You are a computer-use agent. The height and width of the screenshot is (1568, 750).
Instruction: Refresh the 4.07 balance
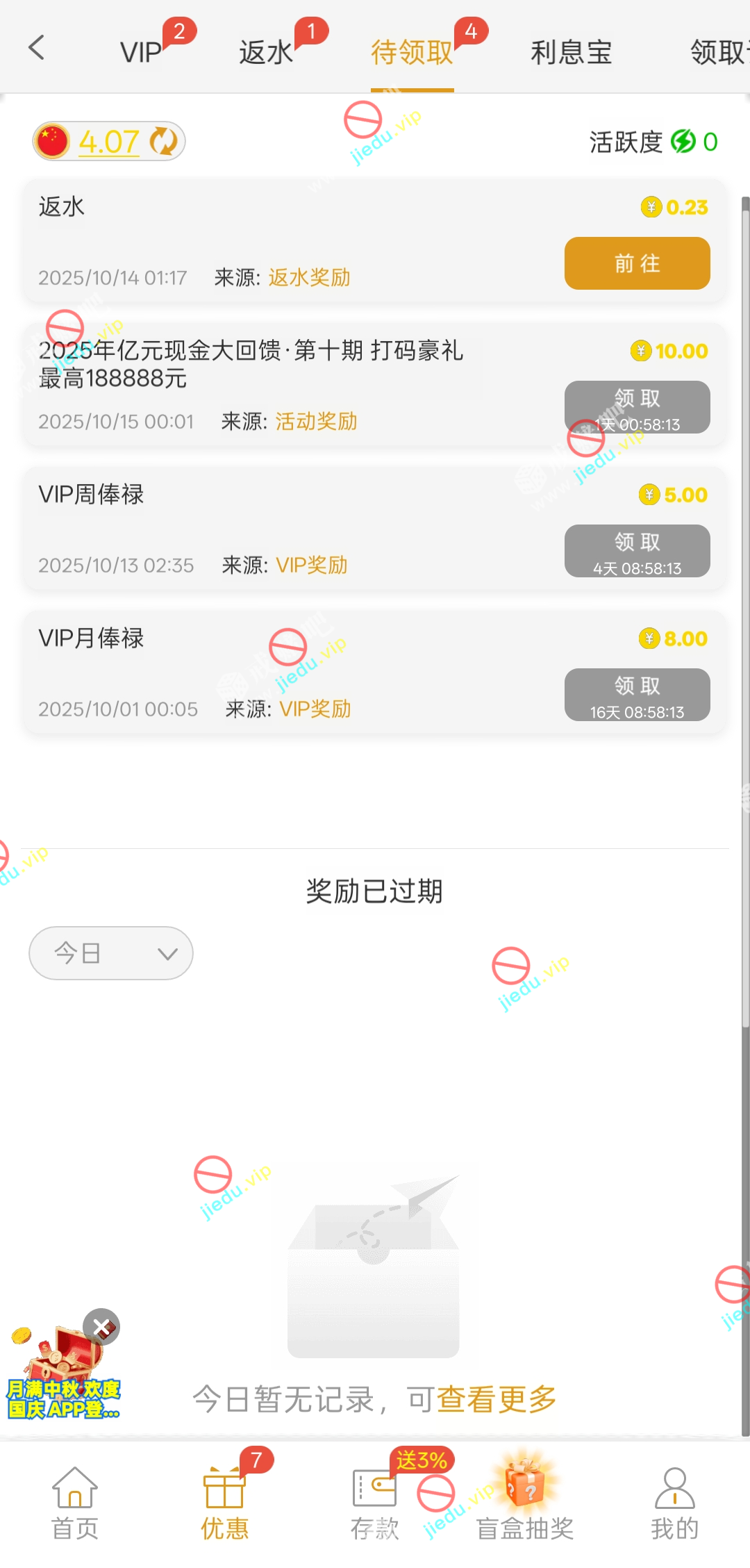pos(164,142)
